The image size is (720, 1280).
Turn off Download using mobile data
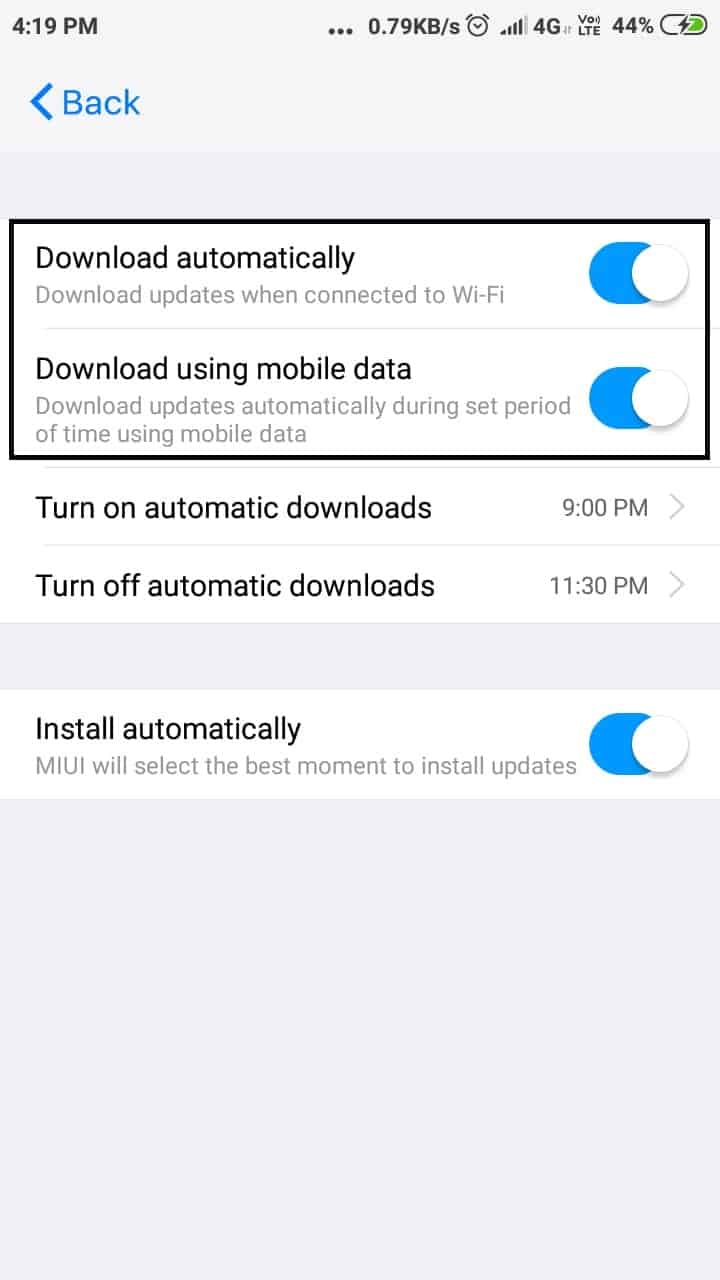[638, 398]
